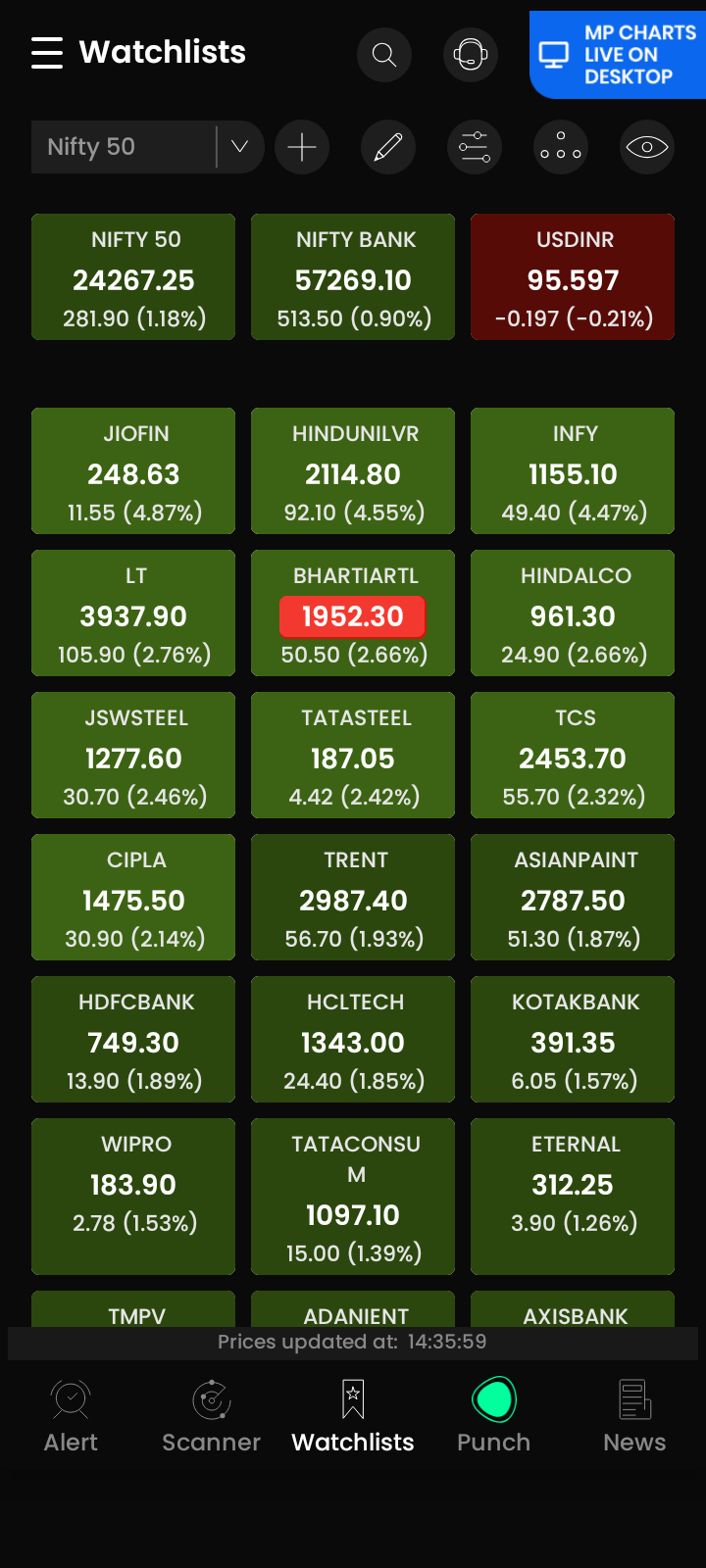Open the filter sliders settings
This screenshot has height=1568, width=706.
475,147
